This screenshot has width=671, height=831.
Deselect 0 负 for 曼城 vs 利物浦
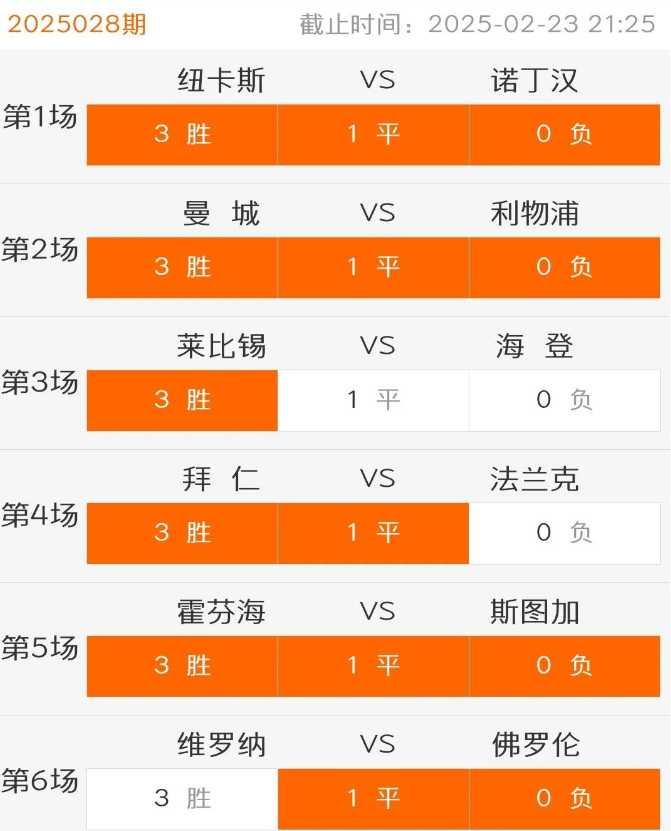click(x=564, y=267)
